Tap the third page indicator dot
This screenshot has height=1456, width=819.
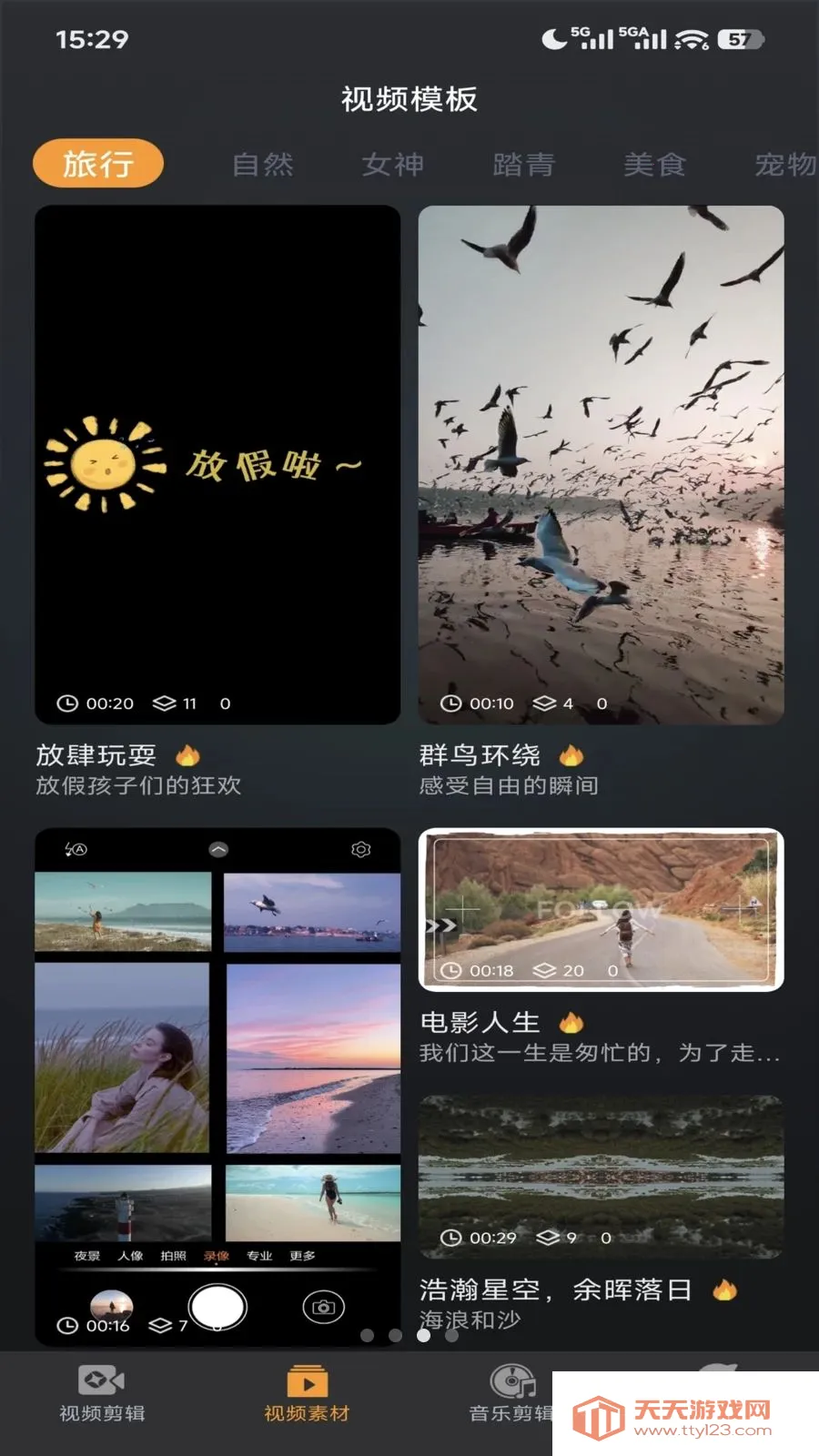[x=423, y=1338]
